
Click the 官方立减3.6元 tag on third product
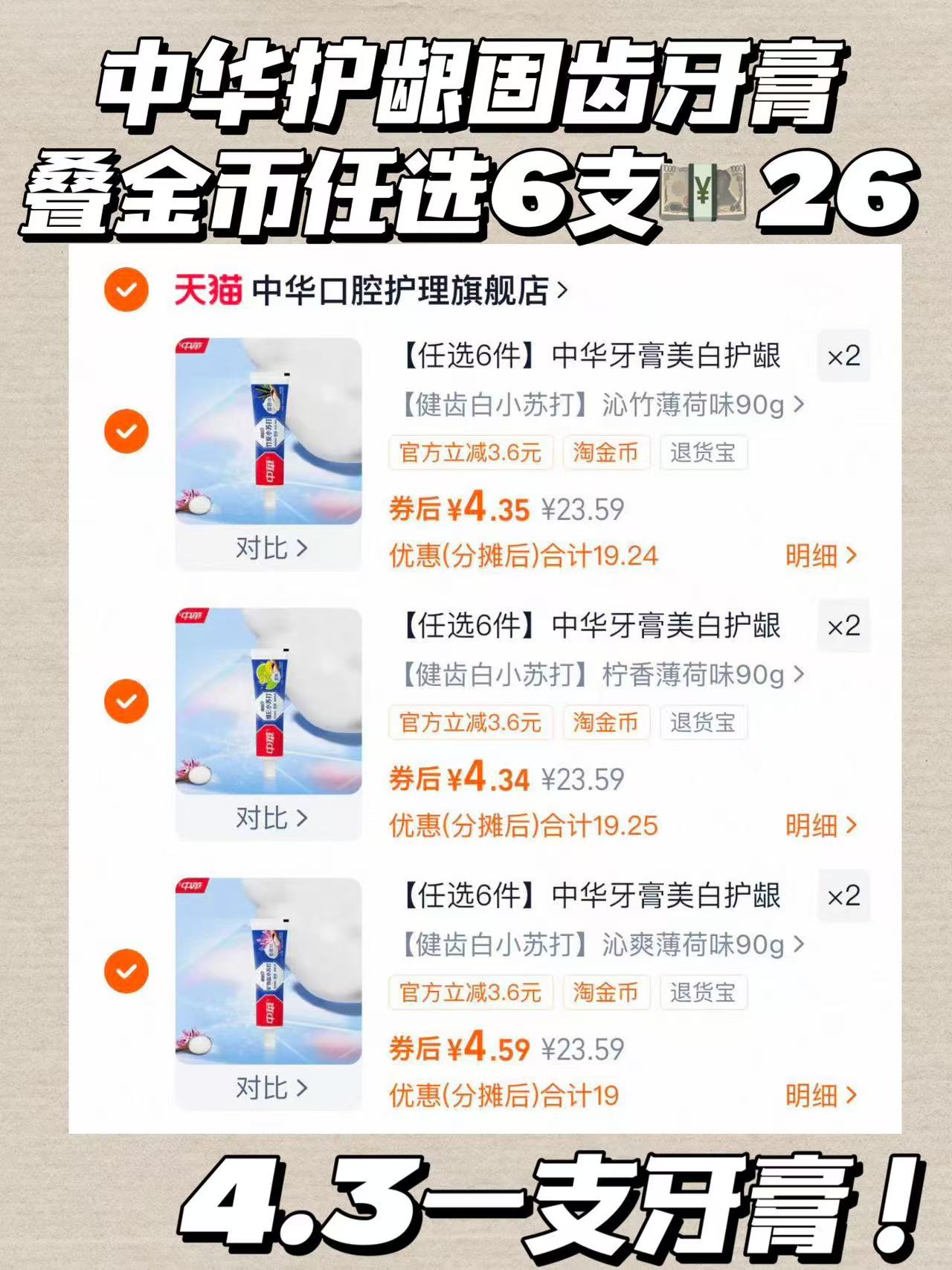click(x=472, y=993)
